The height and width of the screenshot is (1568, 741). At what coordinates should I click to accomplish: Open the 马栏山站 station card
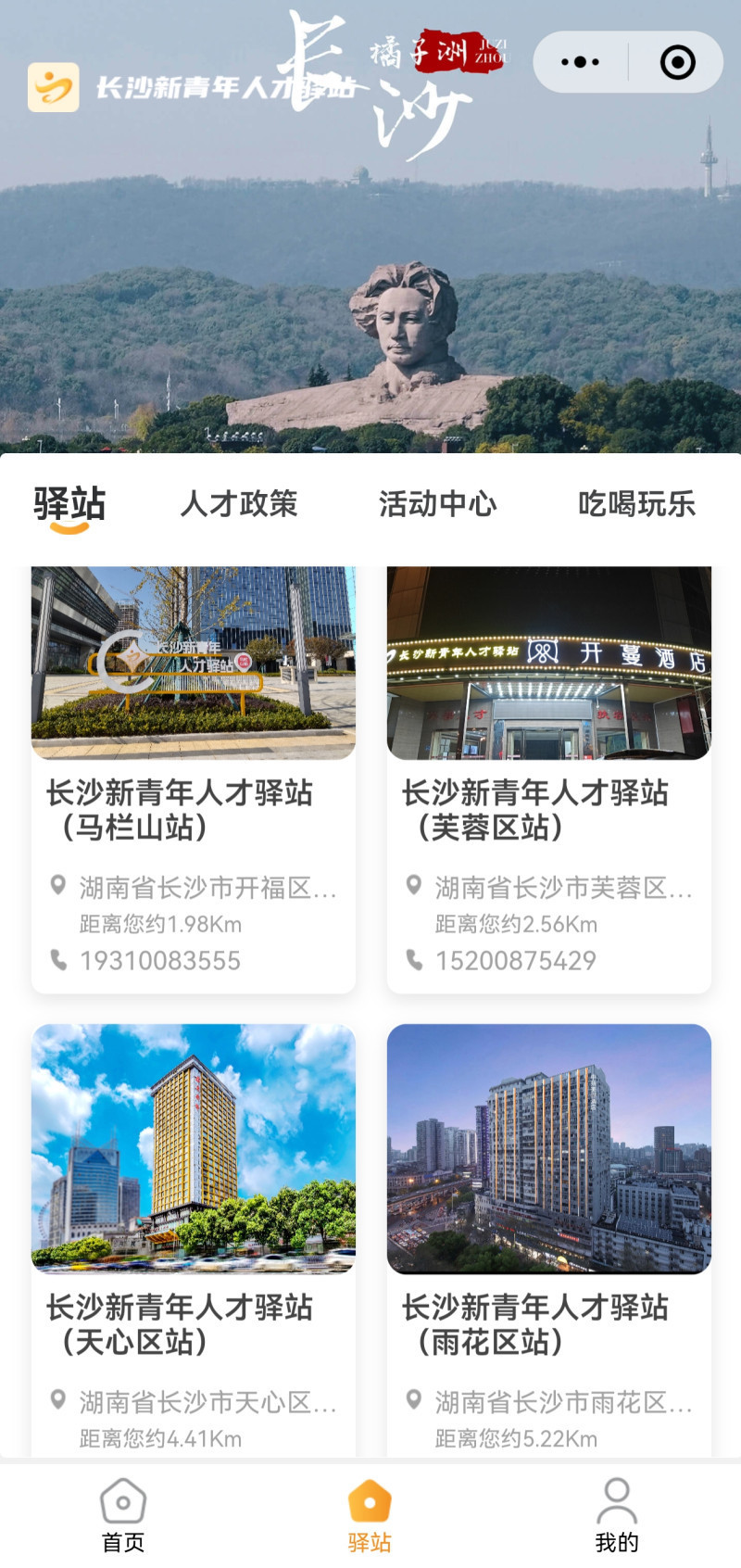point(193,778)
